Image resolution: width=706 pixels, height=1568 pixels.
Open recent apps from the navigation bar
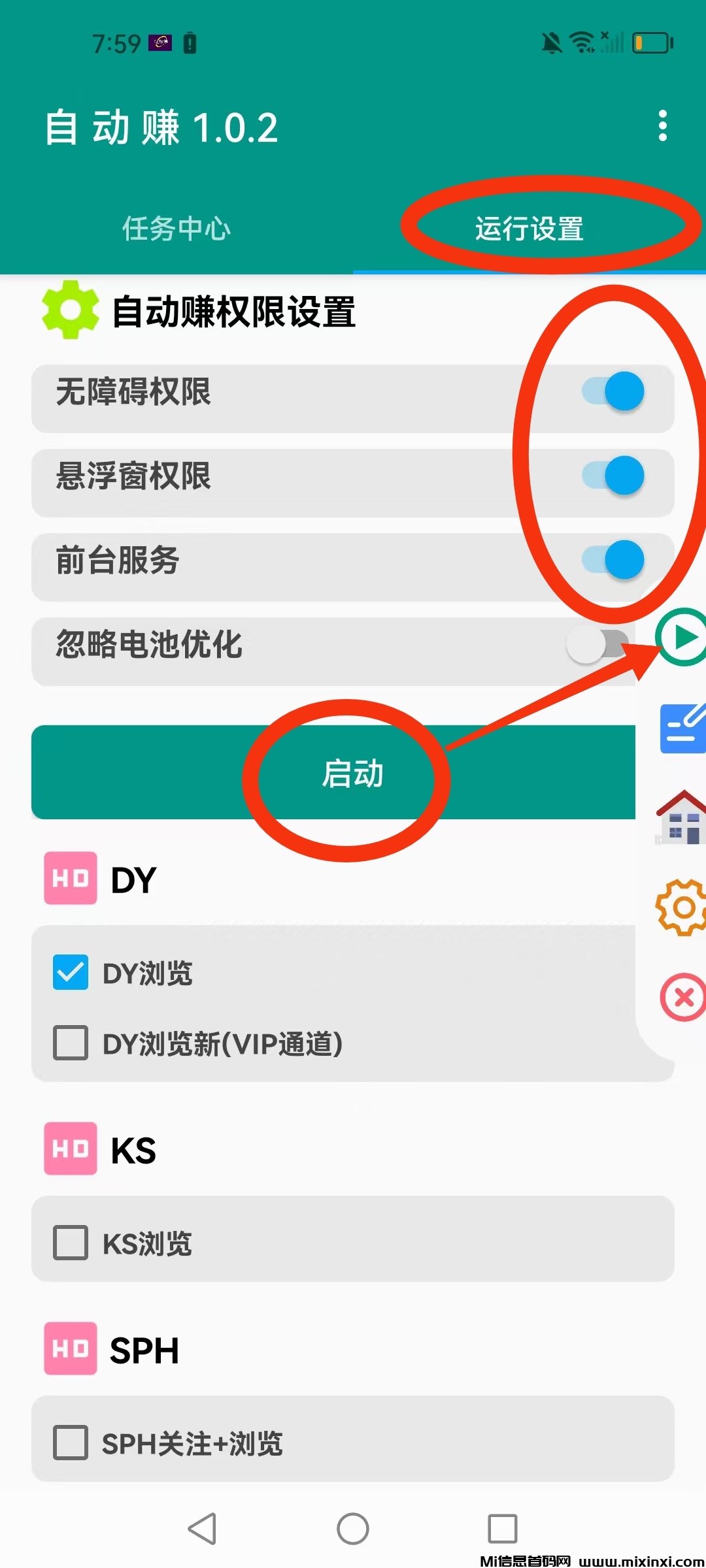click(502, 1529)
